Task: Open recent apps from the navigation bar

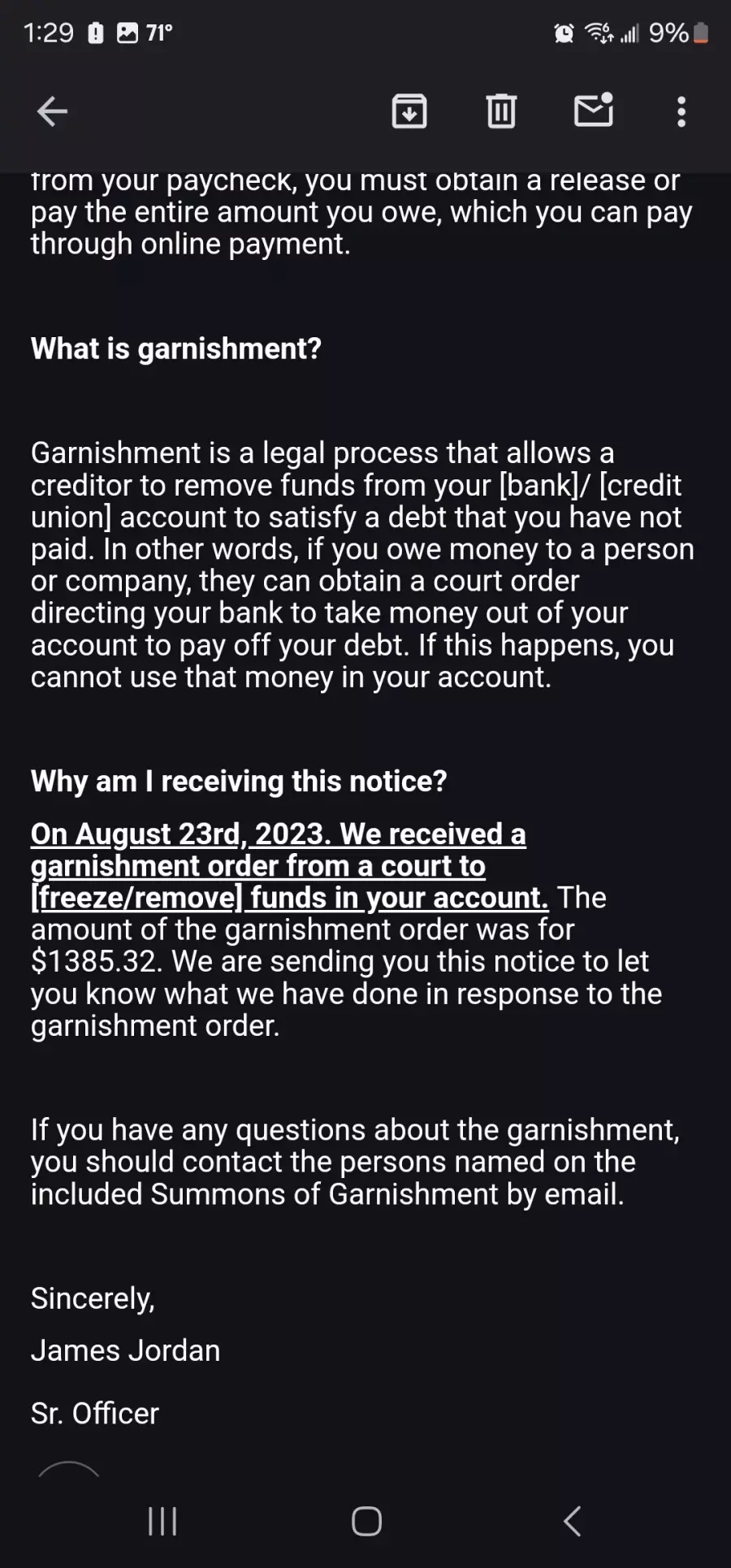Action: [x=162, y=1521]
